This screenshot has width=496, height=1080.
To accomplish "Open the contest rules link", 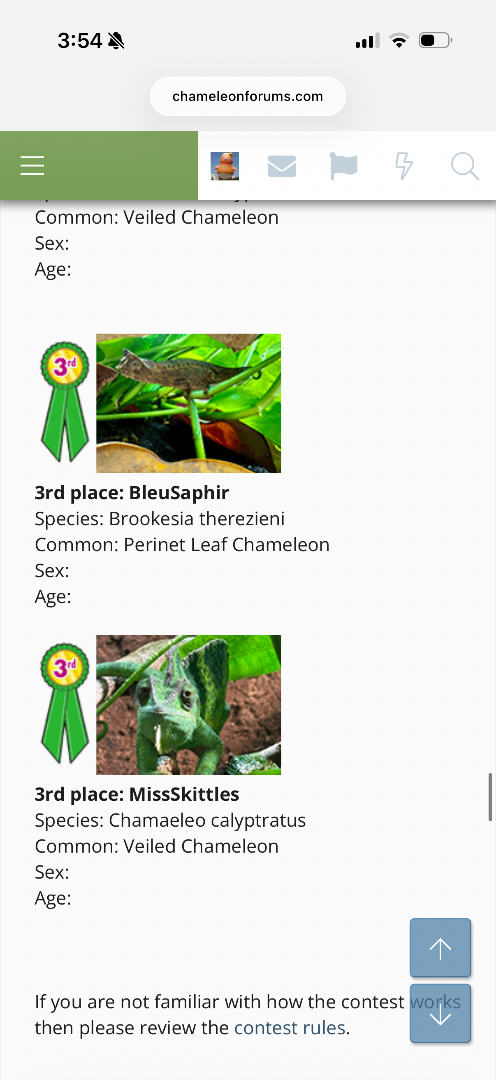I will 289,1028.
